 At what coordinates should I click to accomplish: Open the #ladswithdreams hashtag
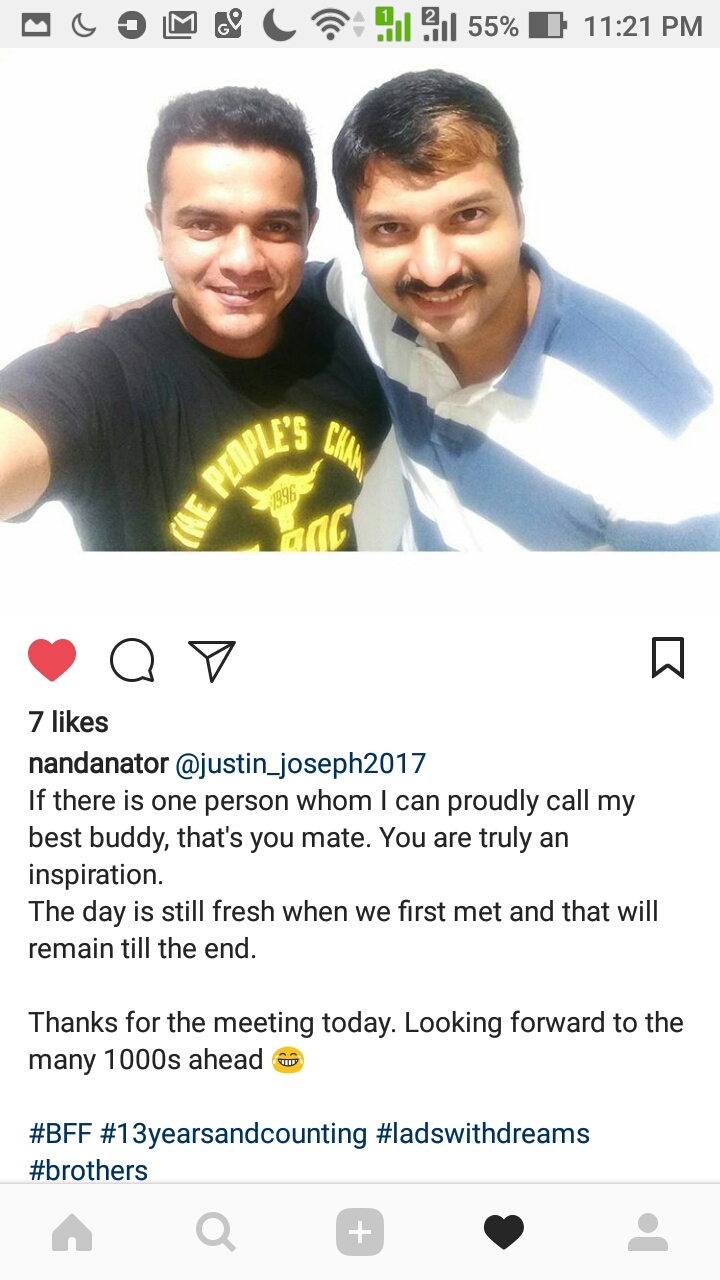coord(482,1134)
